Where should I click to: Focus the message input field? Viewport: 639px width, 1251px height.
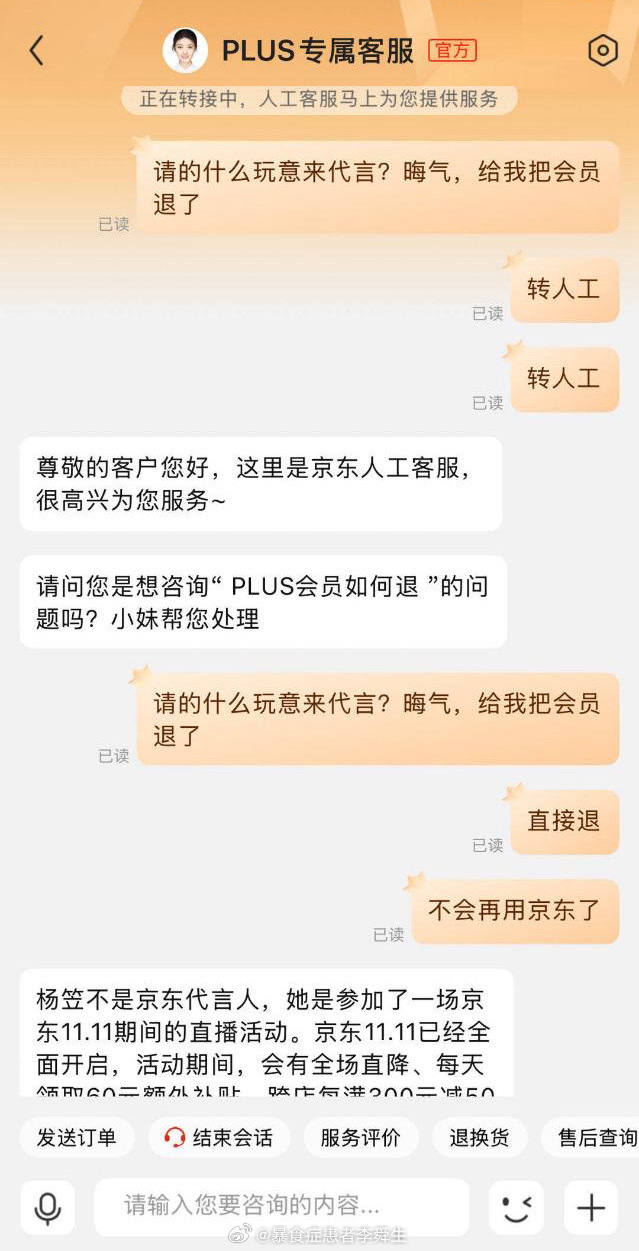280,1206
